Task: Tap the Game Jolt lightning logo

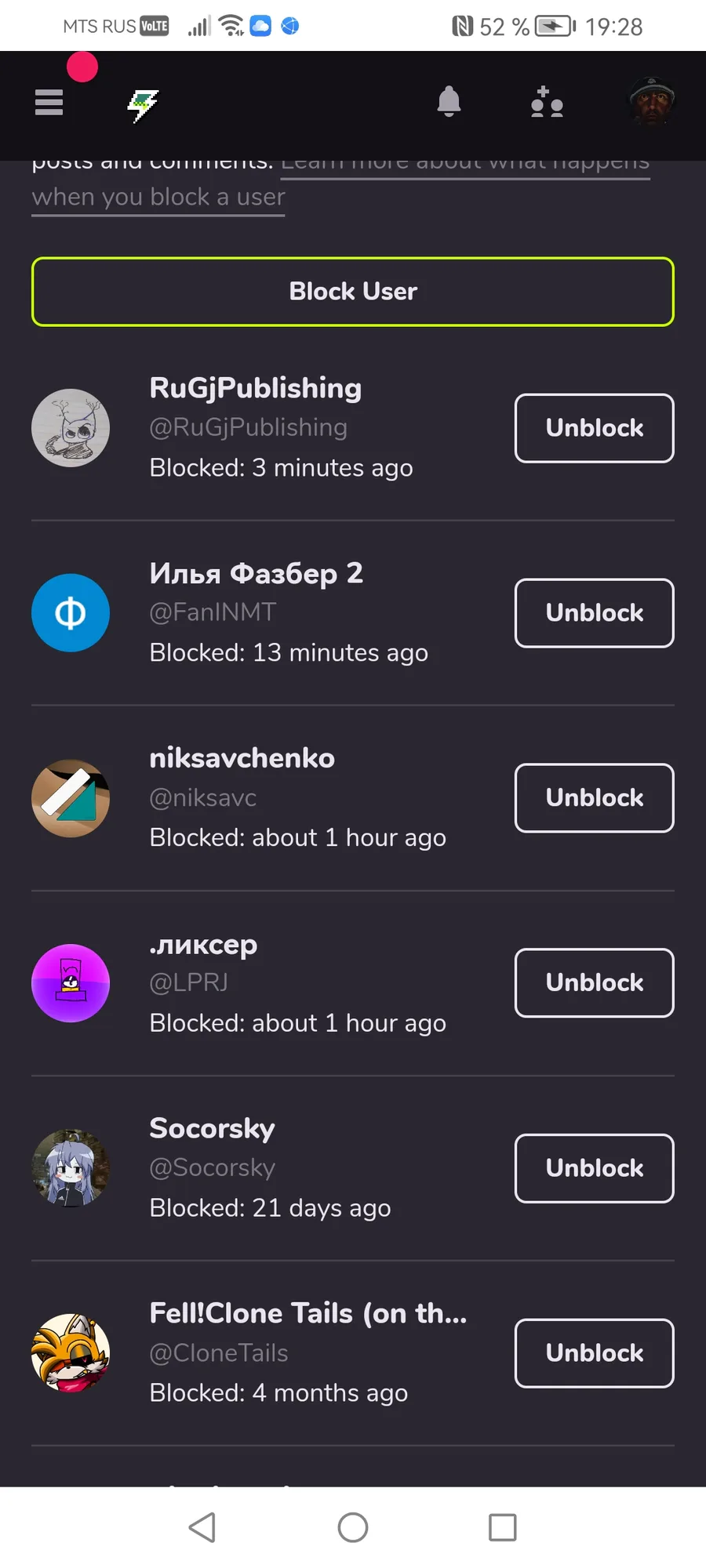Action: 144,105
